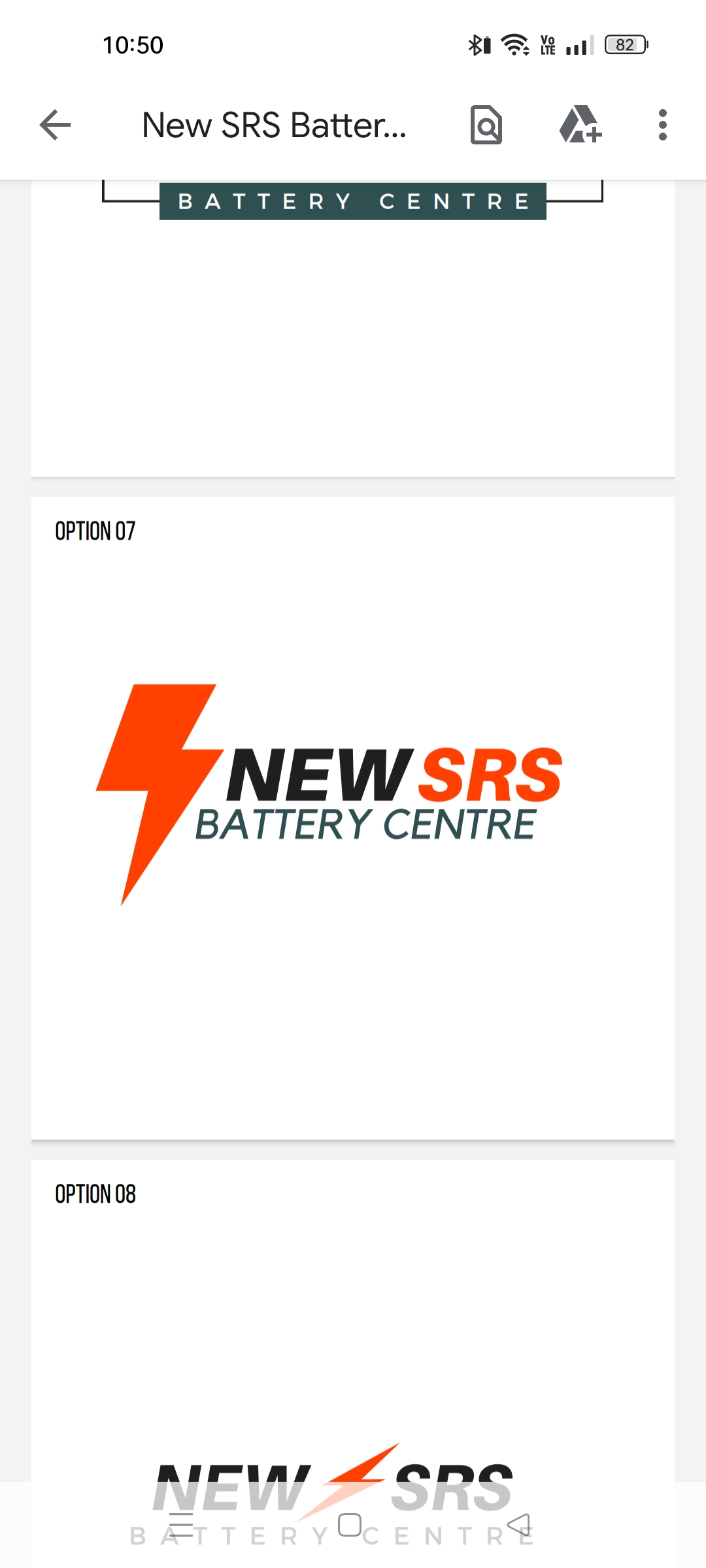Open find in document search
This screenshot has width=706, height=1568.
point(486,125)
